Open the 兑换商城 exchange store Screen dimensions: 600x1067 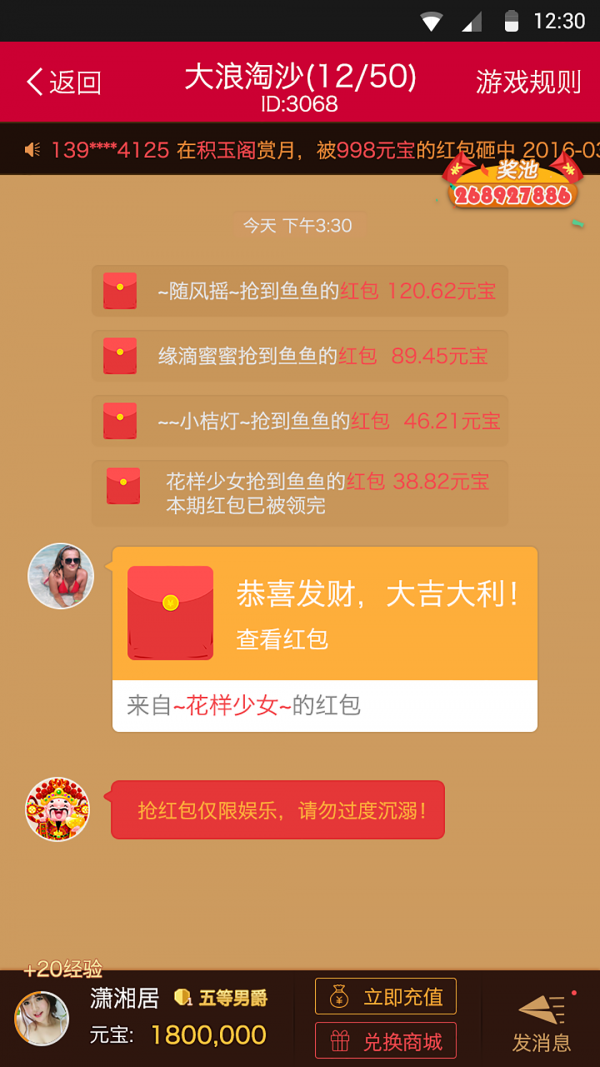pyautogui.click(x=386, y=1041)
